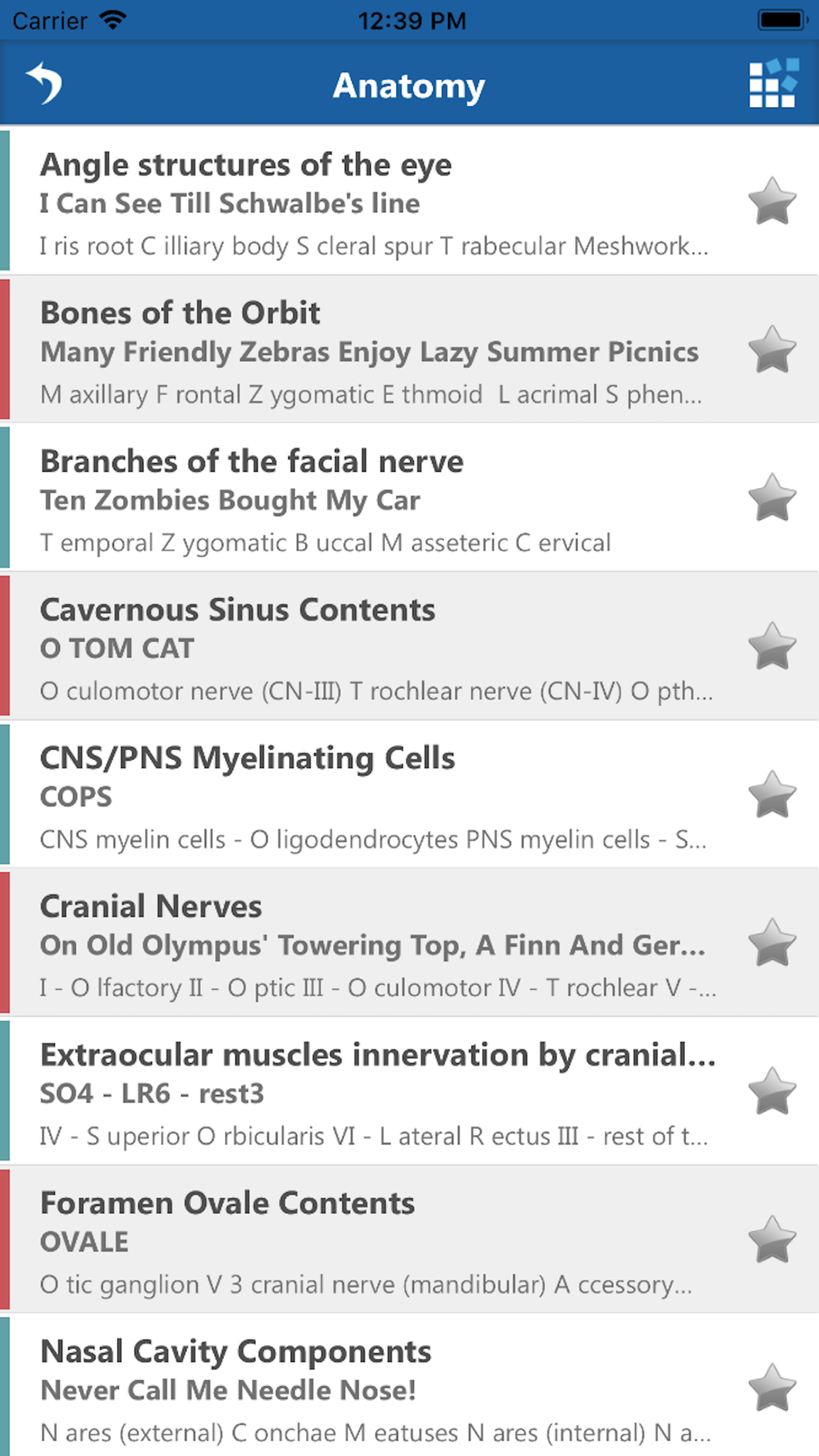Open the Cranial Nerves mnemonic
This screenshot has height=1456, width=819.
[x=409, y=943]
